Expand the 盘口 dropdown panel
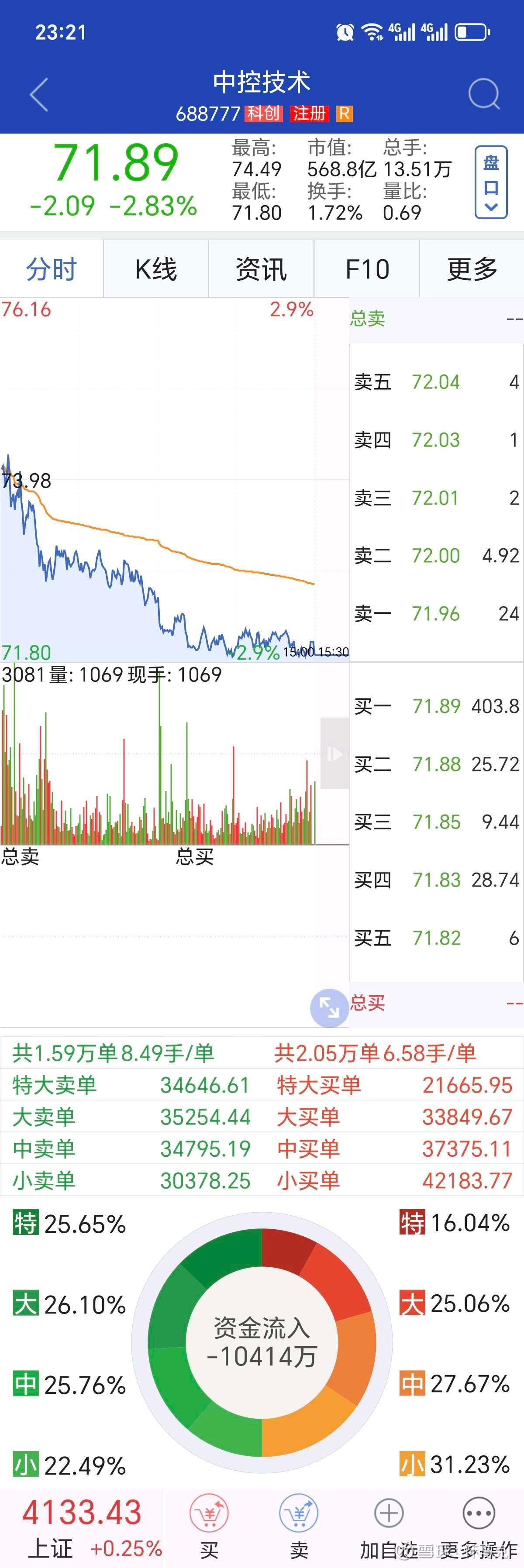The image size is (524, 1568). tap(490, 182)
